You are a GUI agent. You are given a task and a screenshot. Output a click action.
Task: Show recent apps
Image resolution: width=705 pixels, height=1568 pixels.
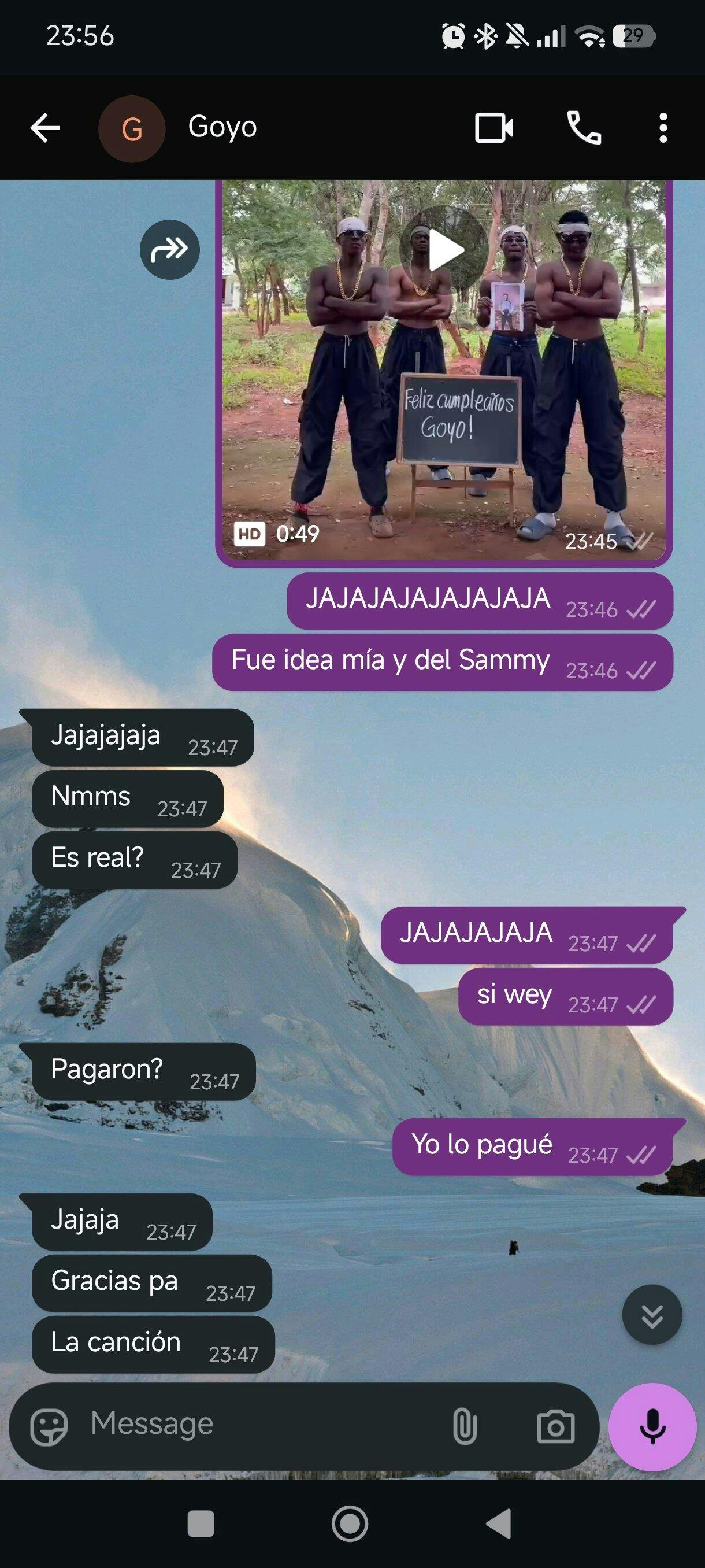click(x=201, y=1523)
